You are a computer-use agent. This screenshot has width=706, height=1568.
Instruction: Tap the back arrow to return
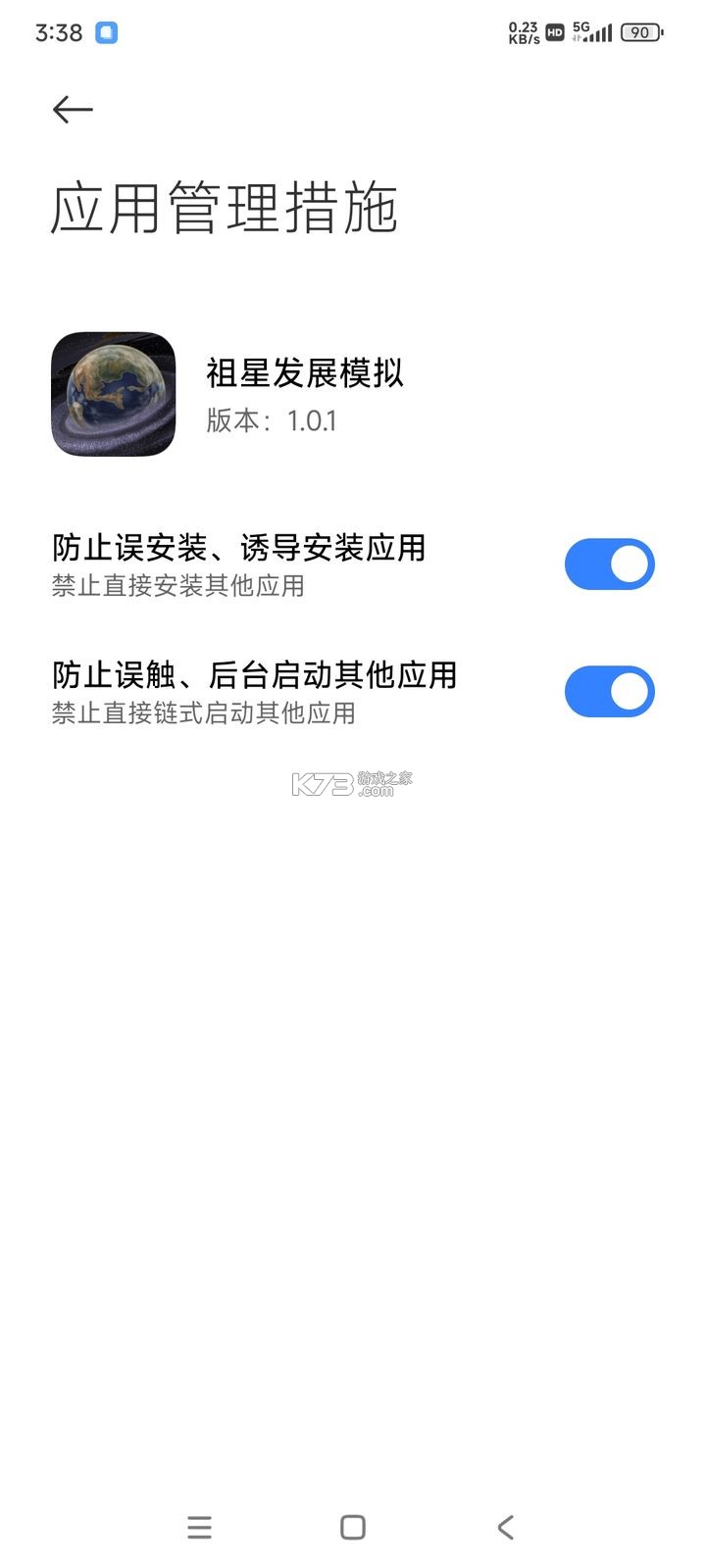(x=72, y=110)
